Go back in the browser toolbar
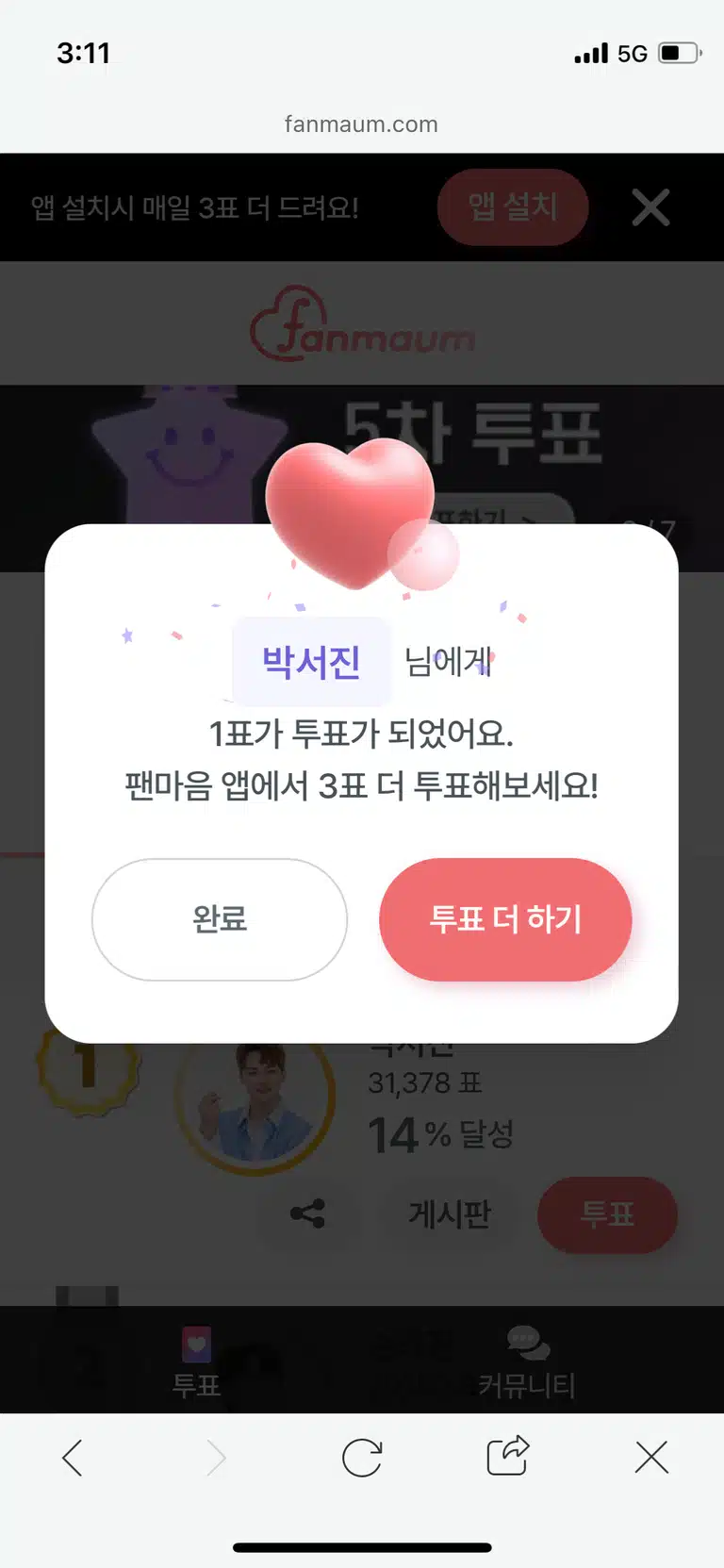The image size is (724, 1568). [x=73, y=1458]
